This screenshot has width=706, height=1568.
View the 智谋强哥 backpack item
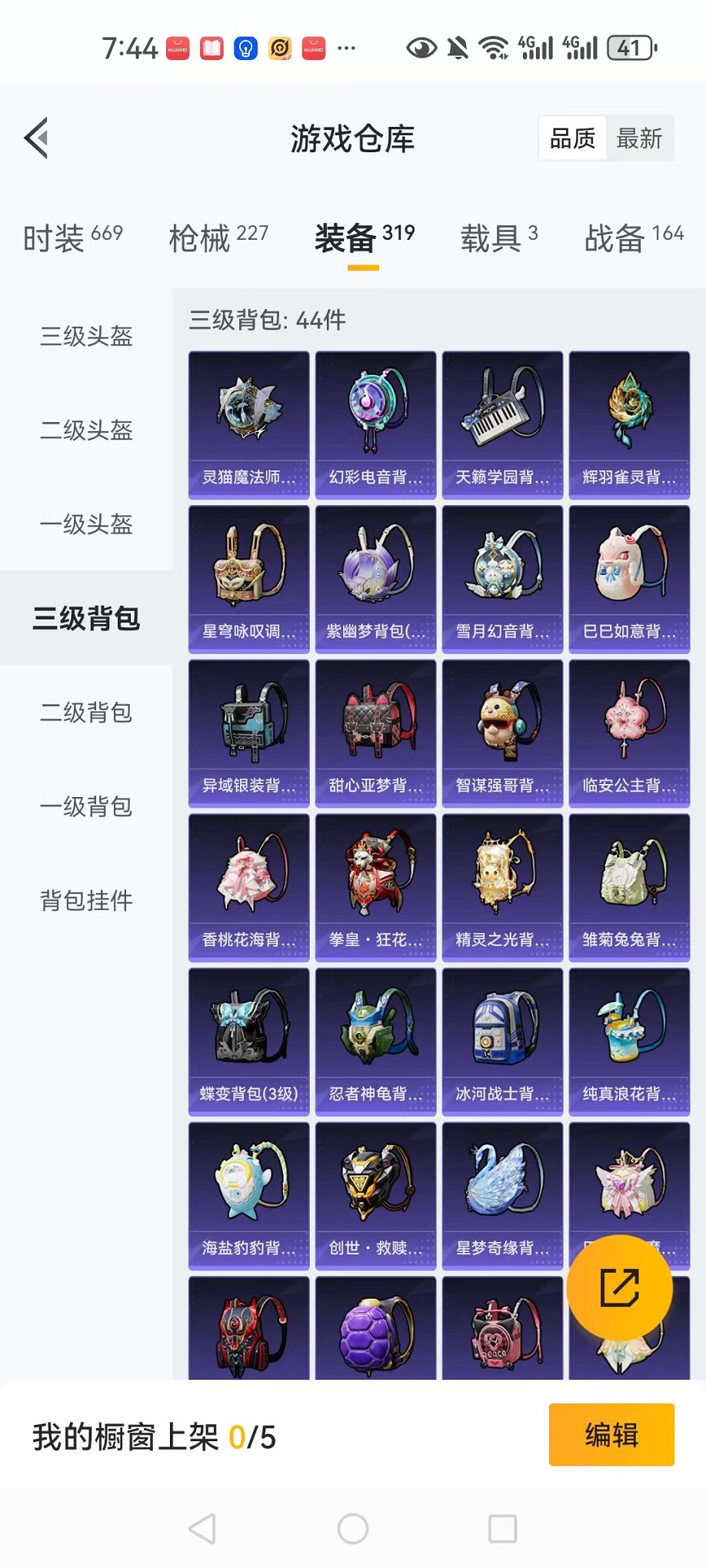pos(503,733)
